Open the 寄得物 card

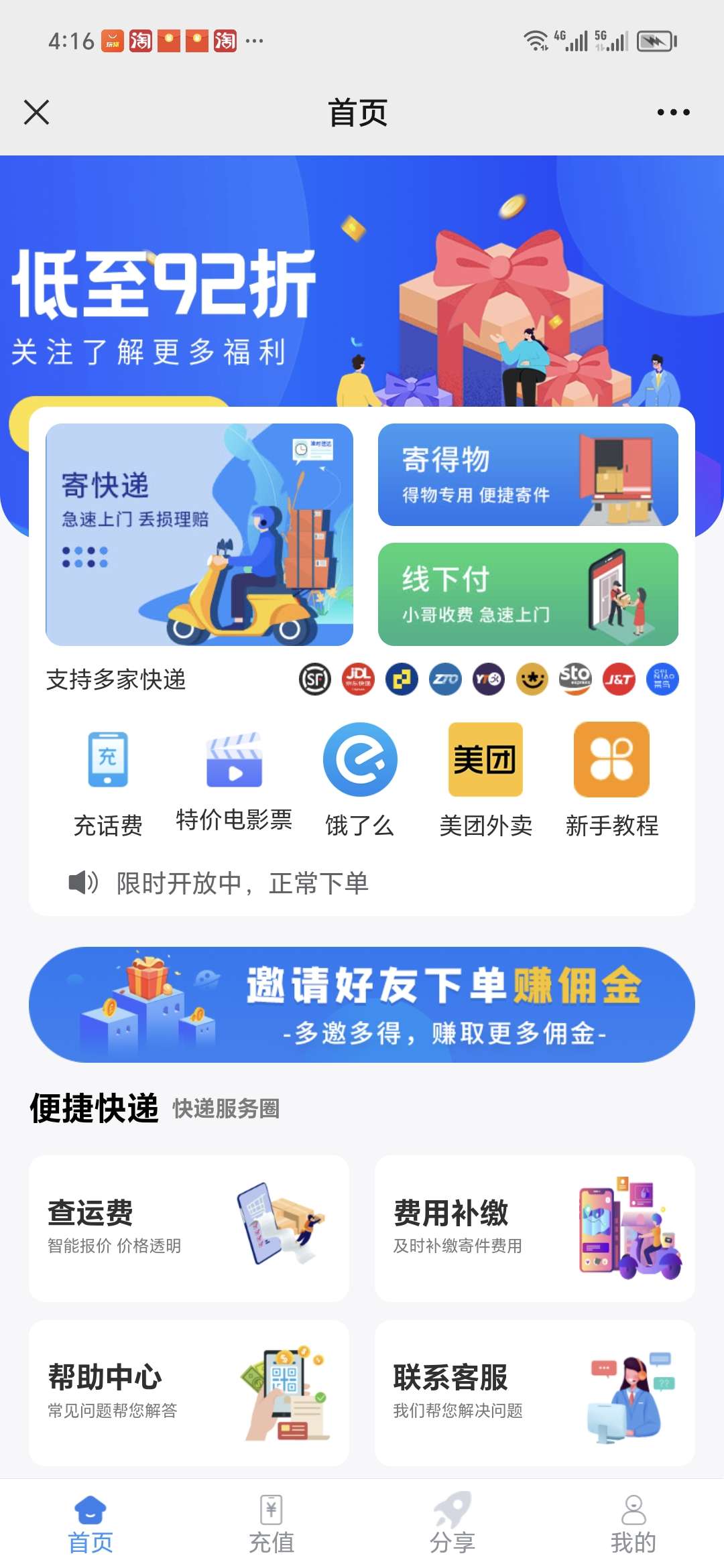coord(528,474)
